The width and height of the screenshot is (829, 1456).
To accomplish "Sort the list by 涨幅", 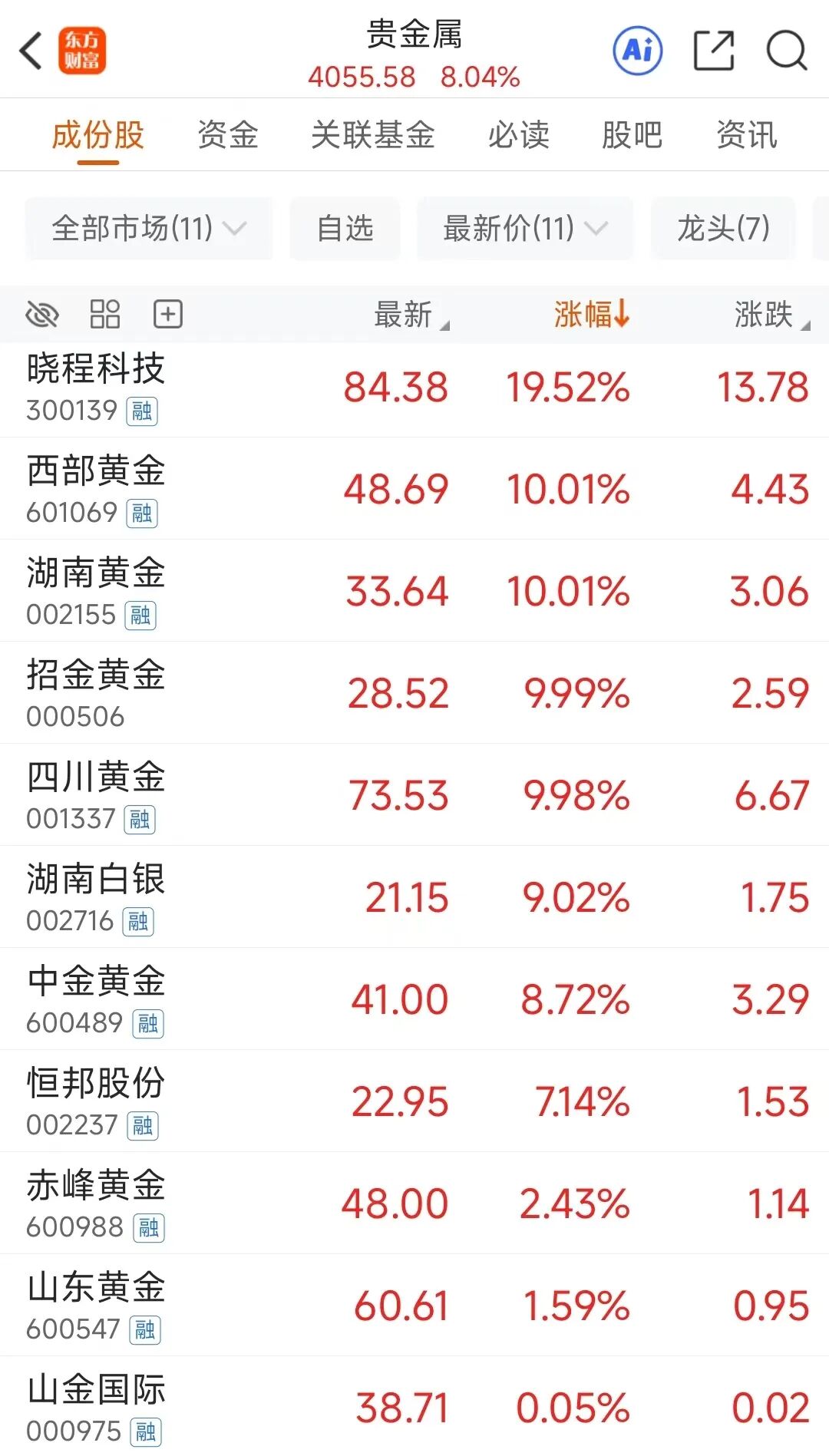I will pos(591,314).
